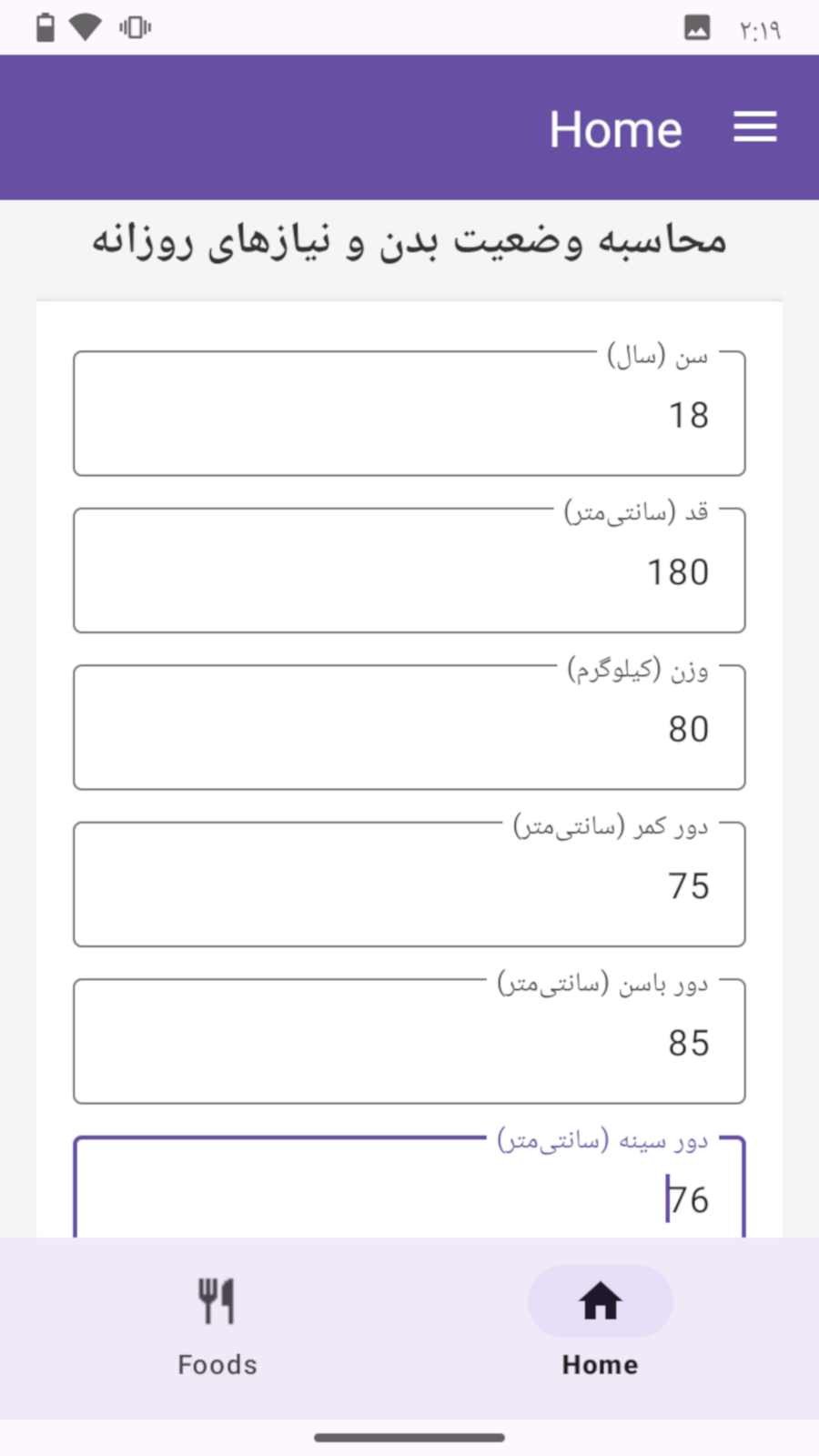Click the waist circumference field showing 75
This screenshot has height=1456, width=819.
409,885
